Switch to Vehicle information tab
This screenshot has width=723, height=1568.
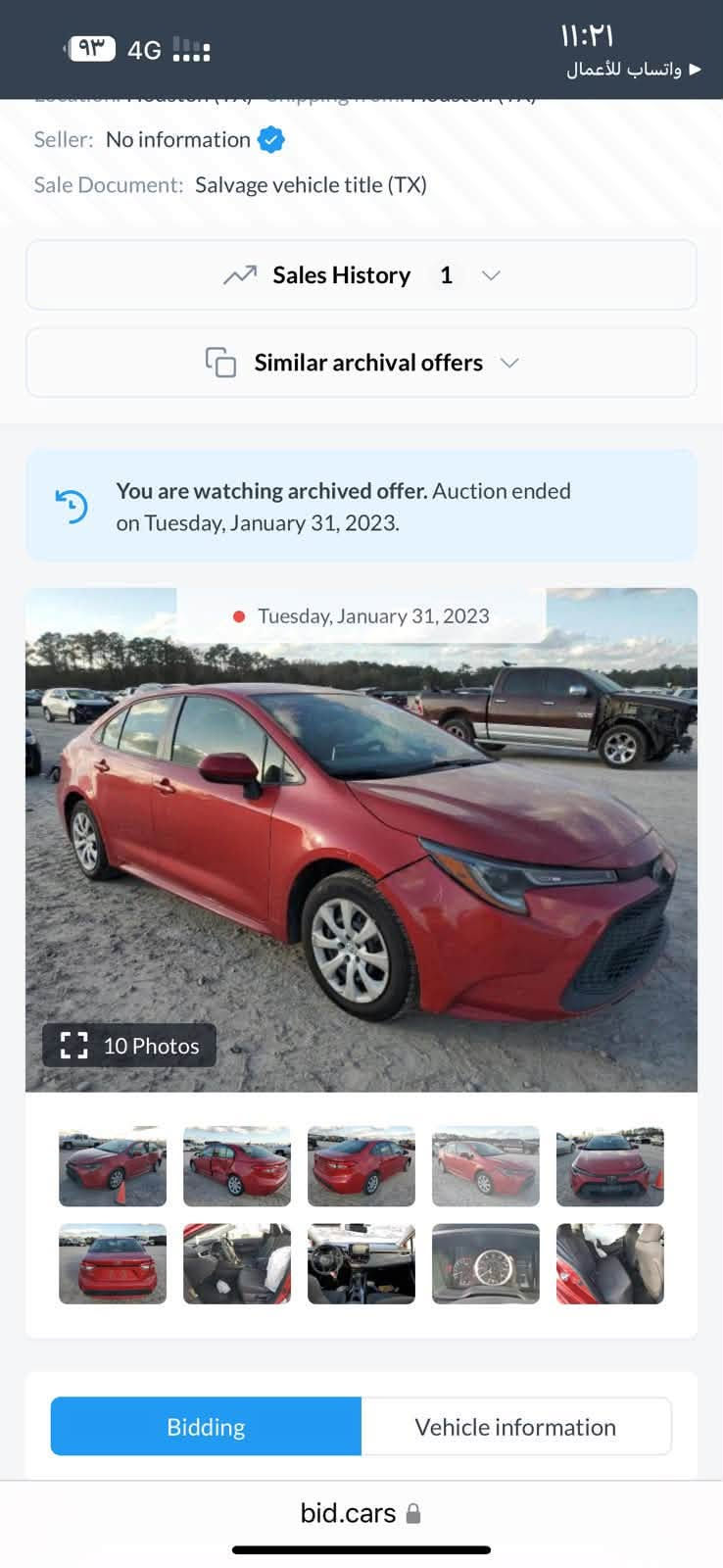coord(516,1427)
